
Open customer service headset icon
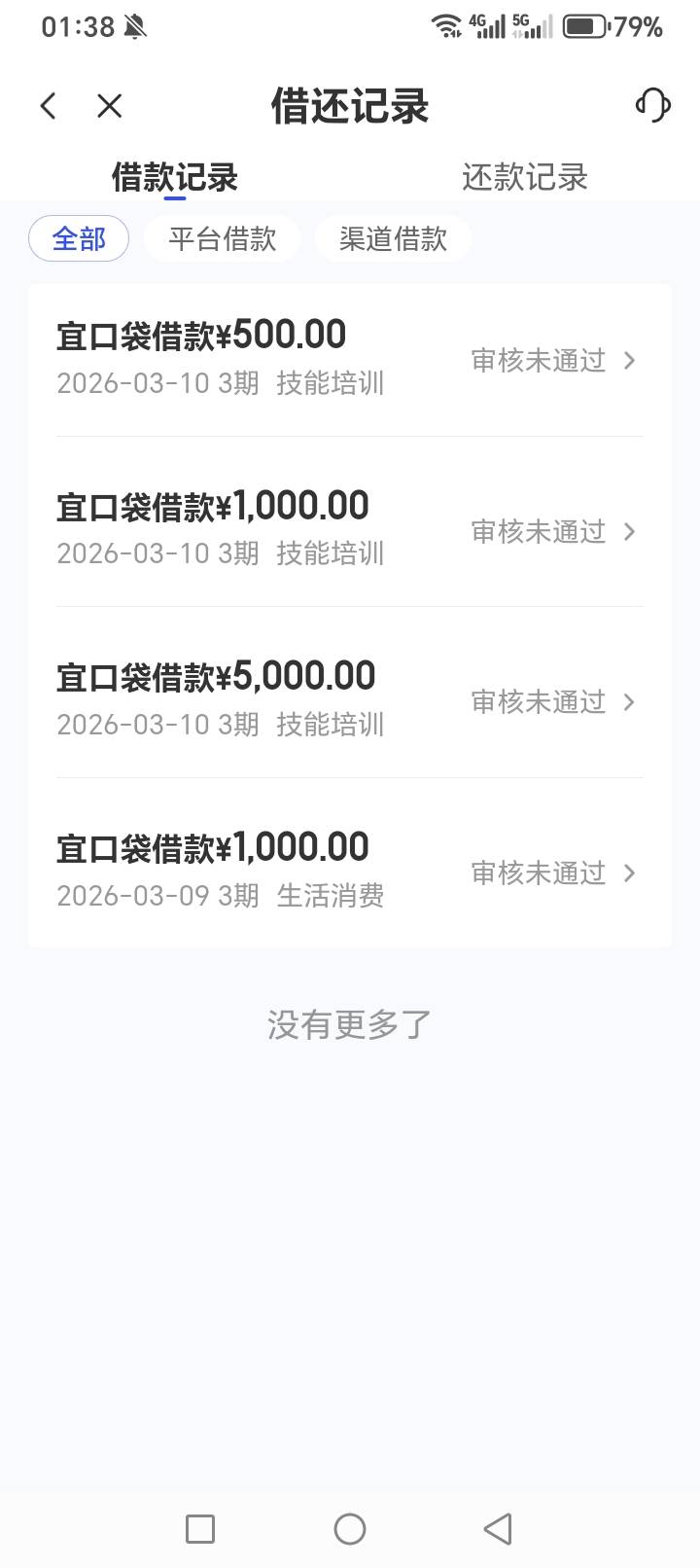point(652,105)
